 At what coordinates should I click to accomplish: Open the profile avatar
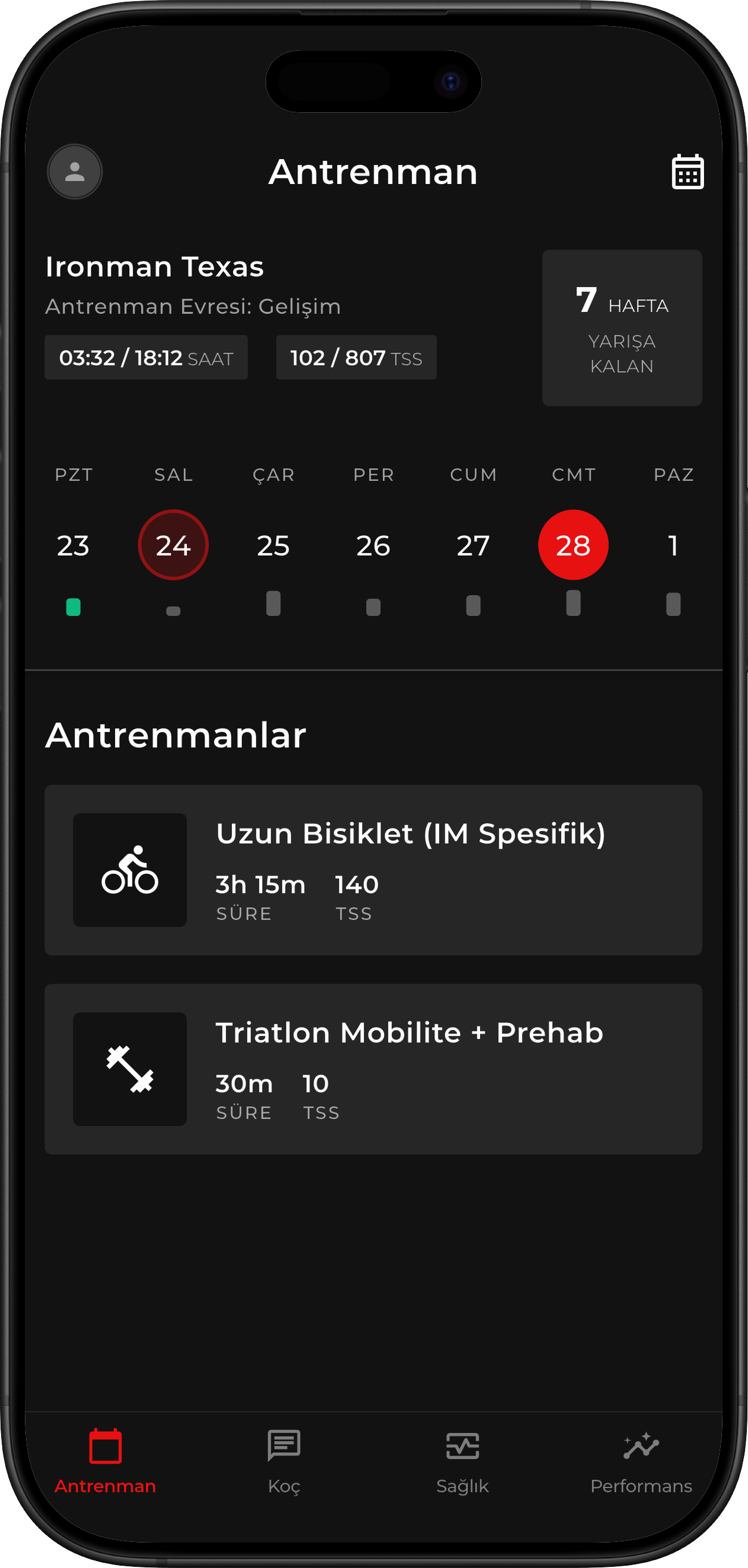coord(75,172)
